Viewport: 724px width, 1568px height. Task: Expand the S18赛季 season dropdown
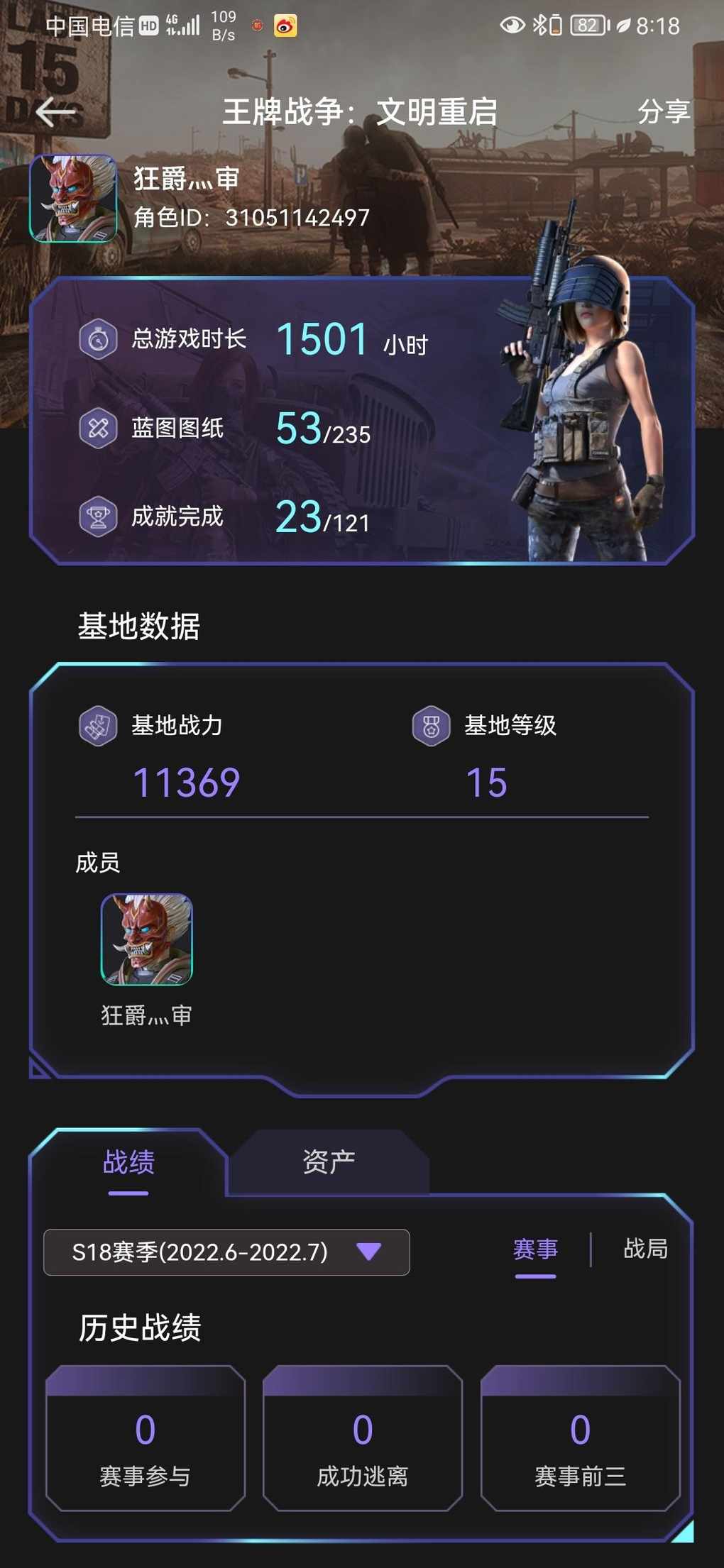(x=226, y=1252)
